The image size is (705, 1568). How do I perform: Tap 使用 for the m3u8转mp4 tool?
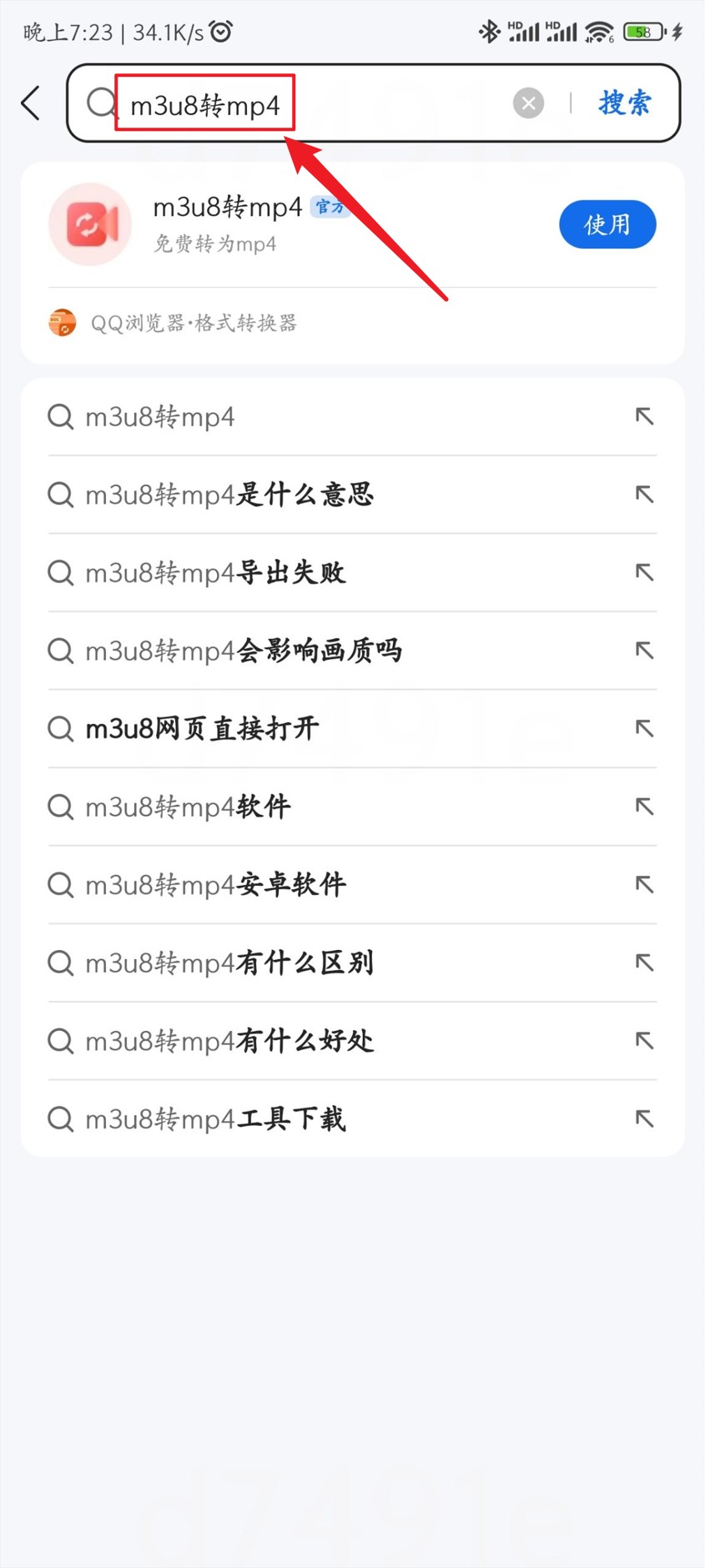607,224
